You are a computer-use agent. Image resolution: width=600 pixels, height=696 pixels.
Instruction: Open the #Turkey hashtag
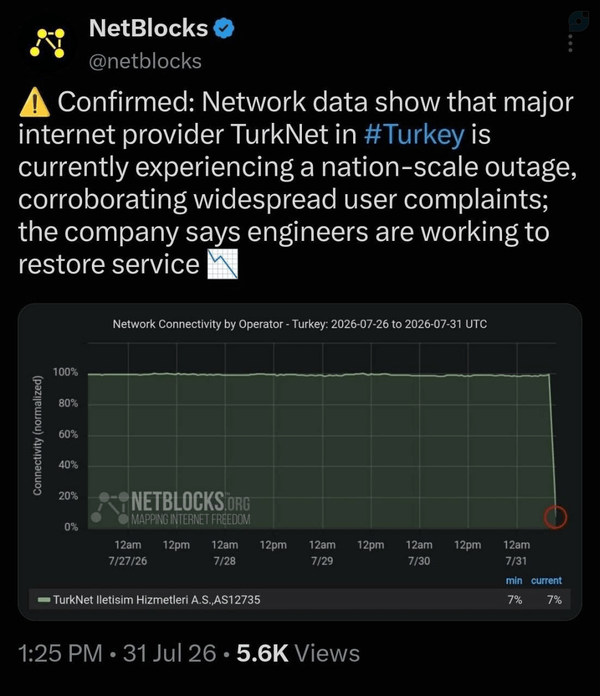tap(414, 134)
